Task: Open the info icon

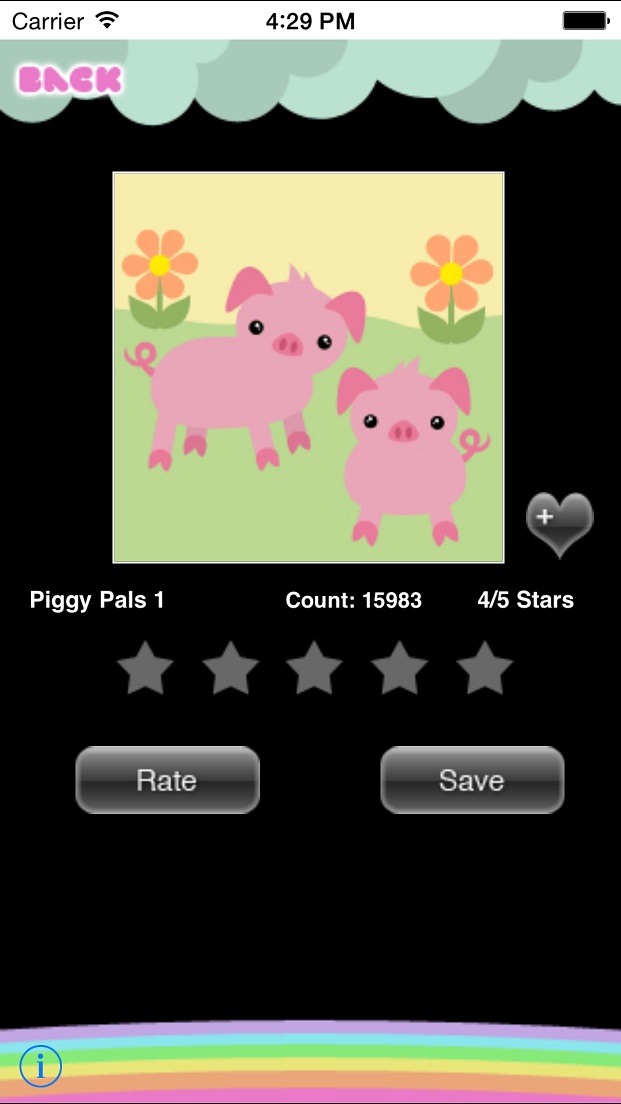Action: [41, 1066]
